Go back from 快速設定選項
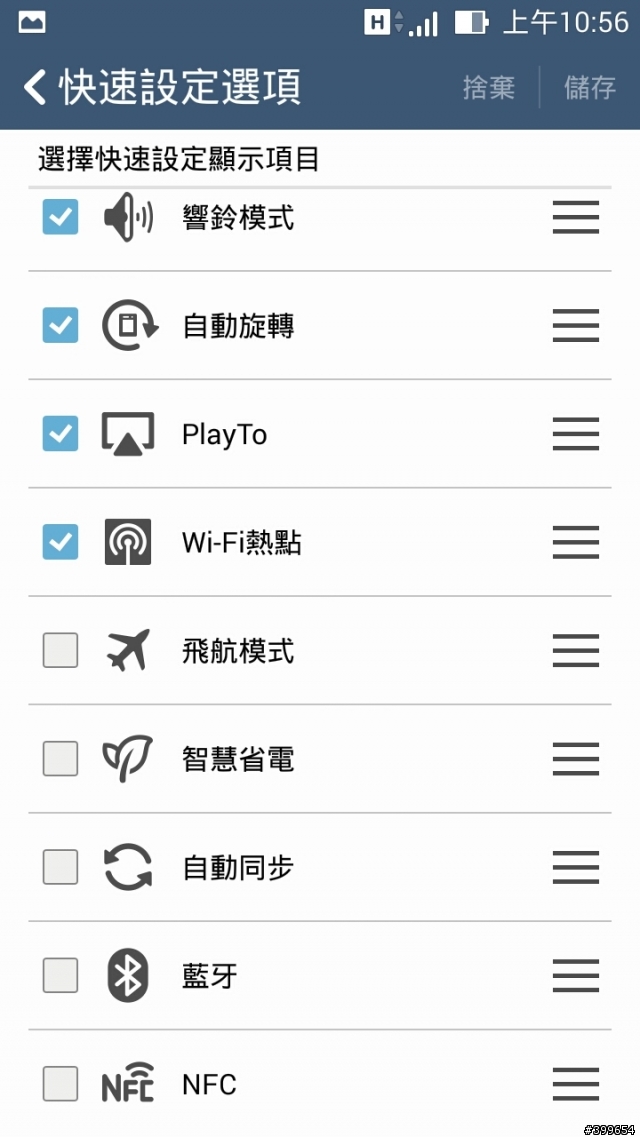This screenshot has height=1138, width=640. click(x=35, y=87)
